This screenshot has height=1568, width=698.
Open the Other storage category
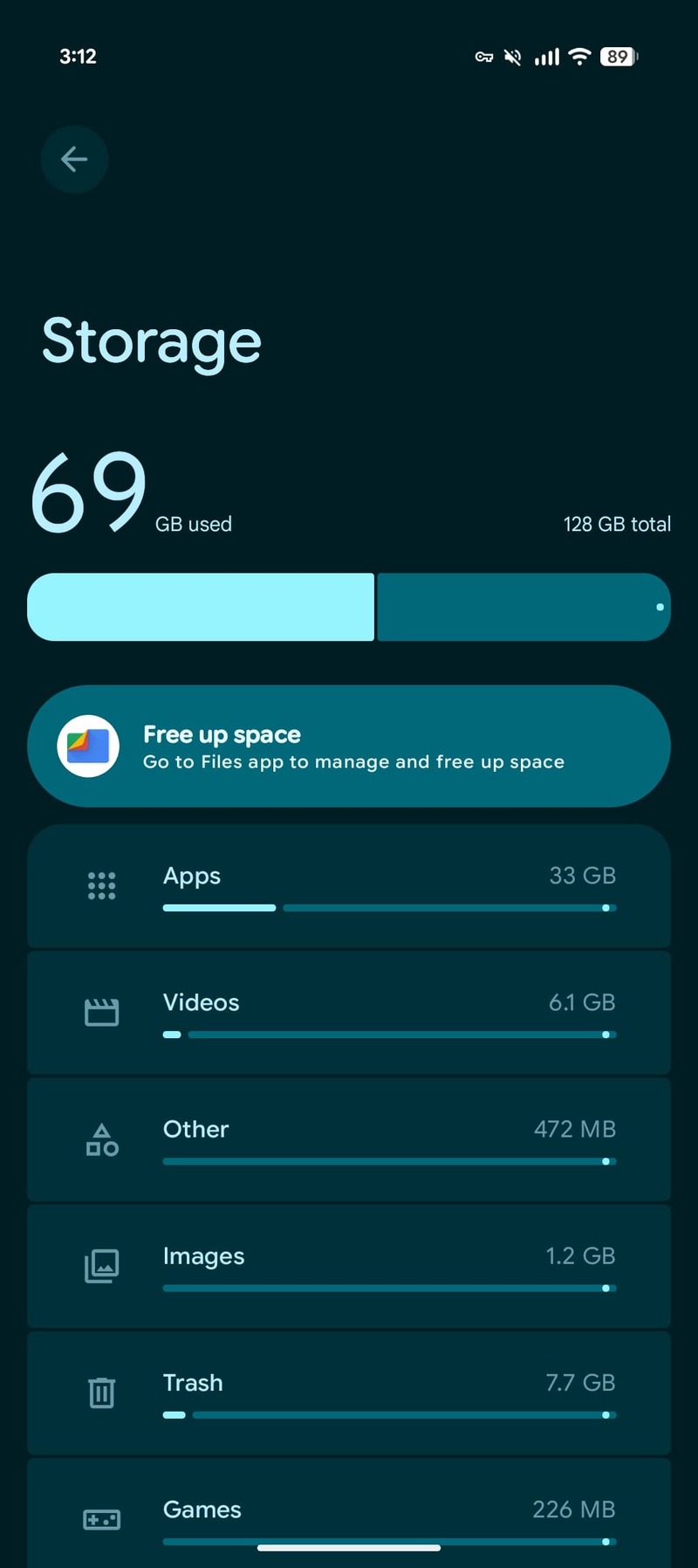(x=349, y=1139)
